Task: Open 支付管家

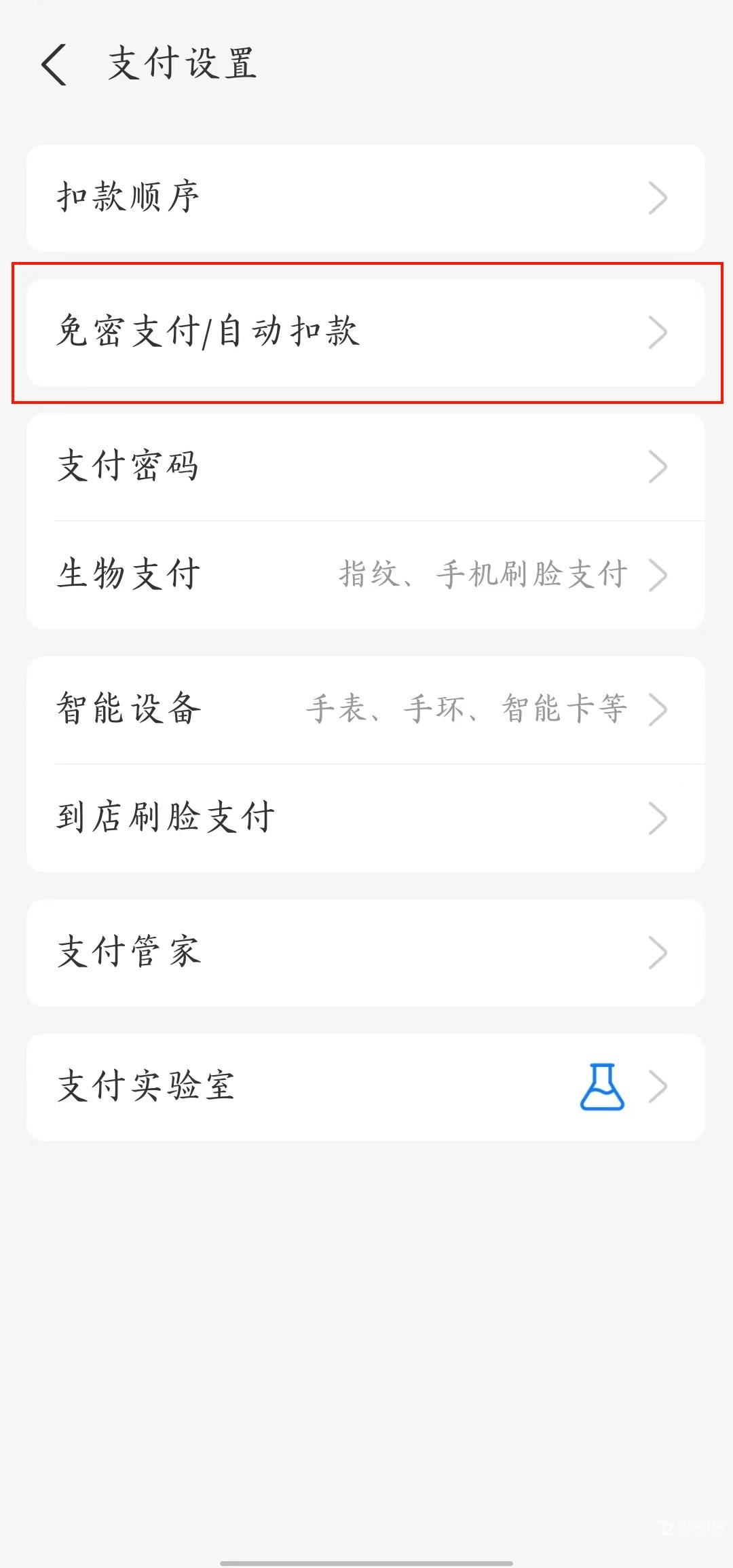Action: click(365, 952)
